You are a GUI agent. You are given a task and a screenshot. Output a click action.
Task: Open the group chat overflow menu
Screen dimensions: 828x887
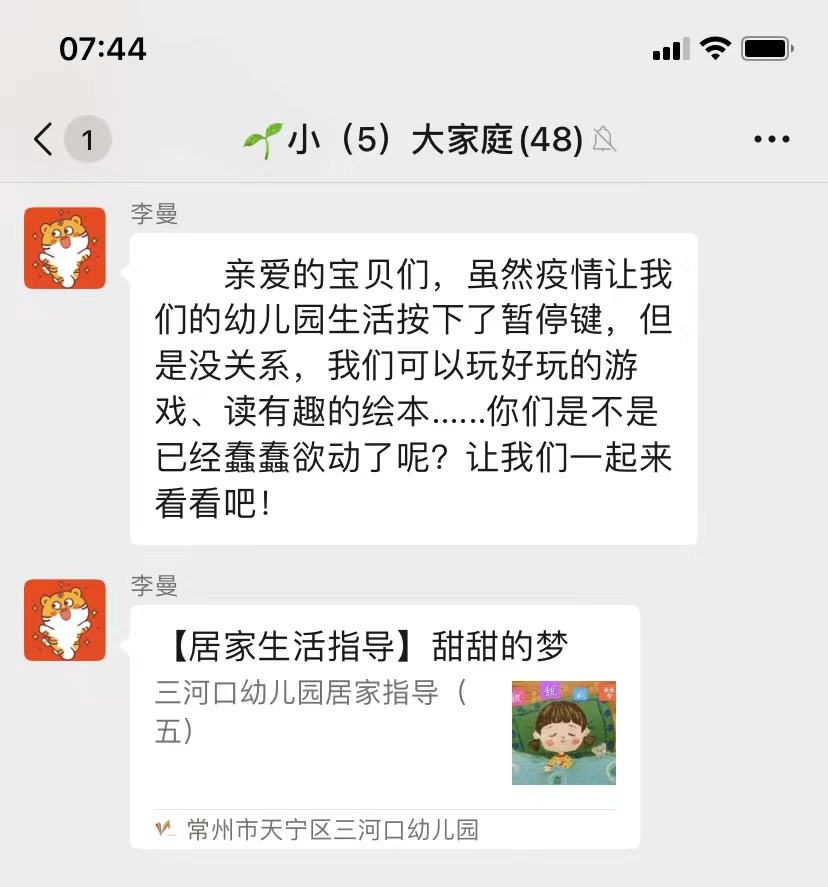pos(771,140)
